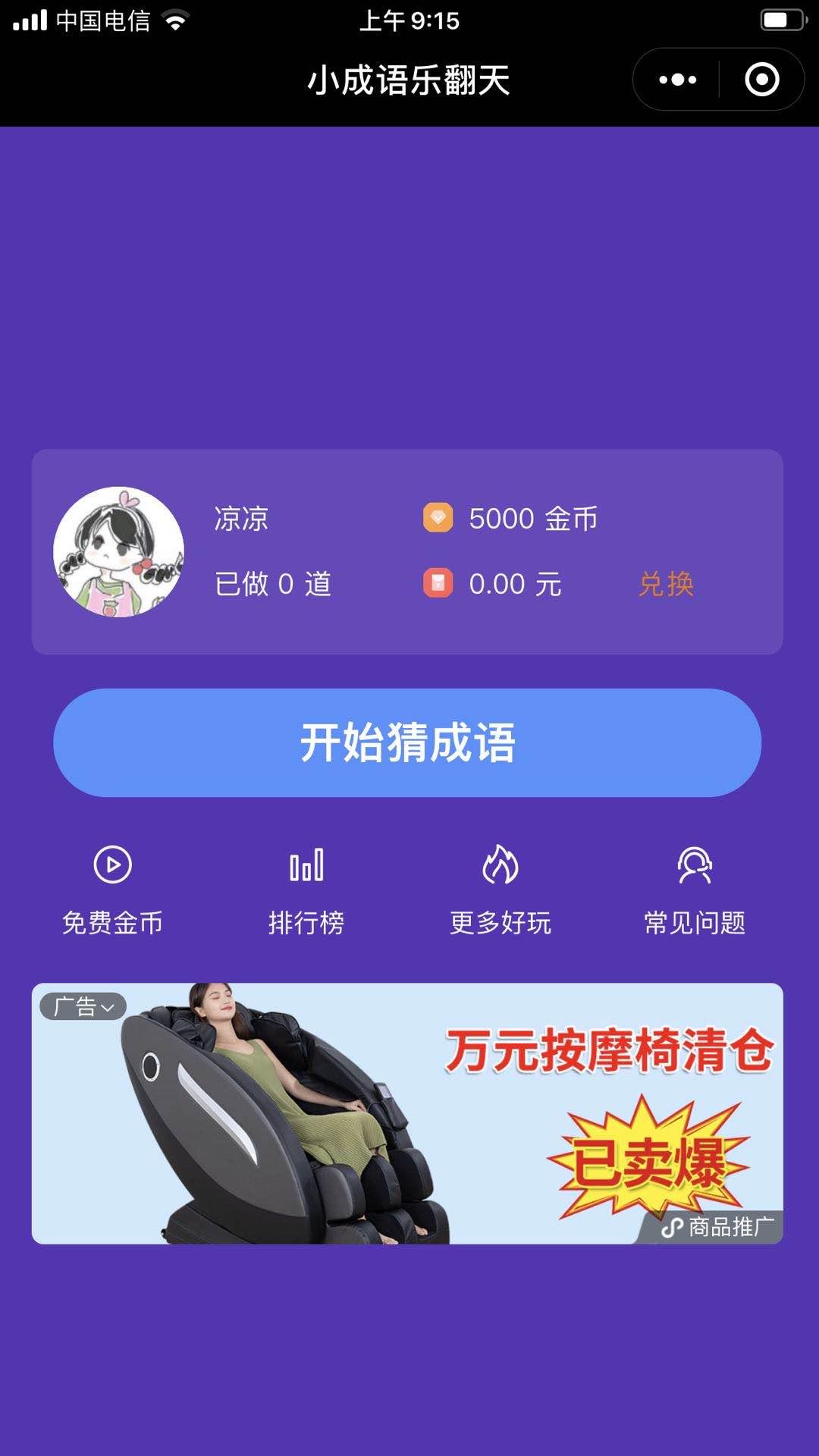
Task: Get free coins via 免费金币
Action: [112, 891]
